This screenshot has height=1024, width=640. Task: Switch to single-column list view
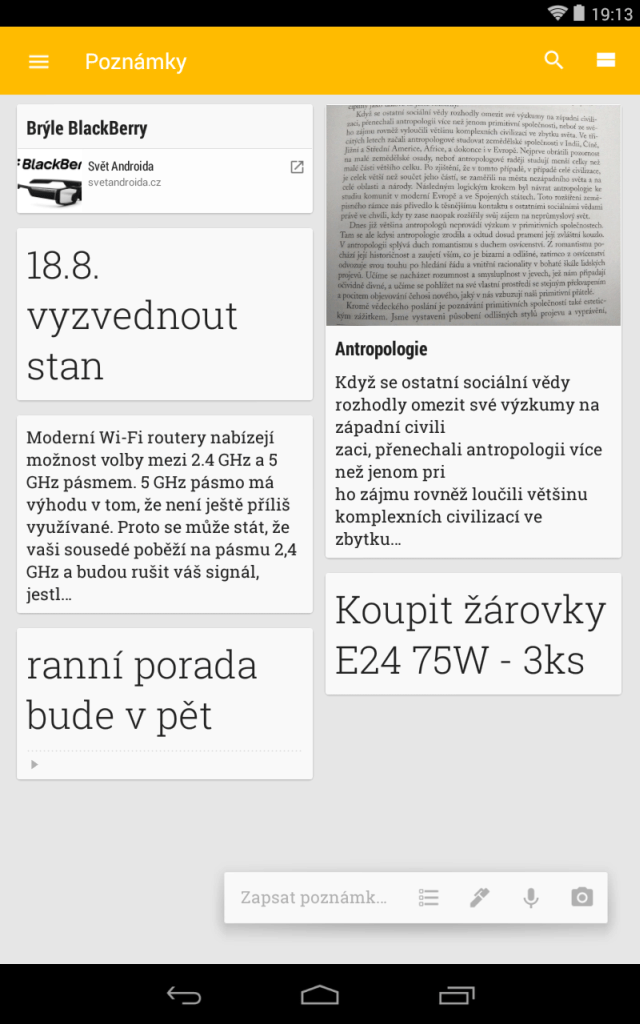[x=605, y=60]
